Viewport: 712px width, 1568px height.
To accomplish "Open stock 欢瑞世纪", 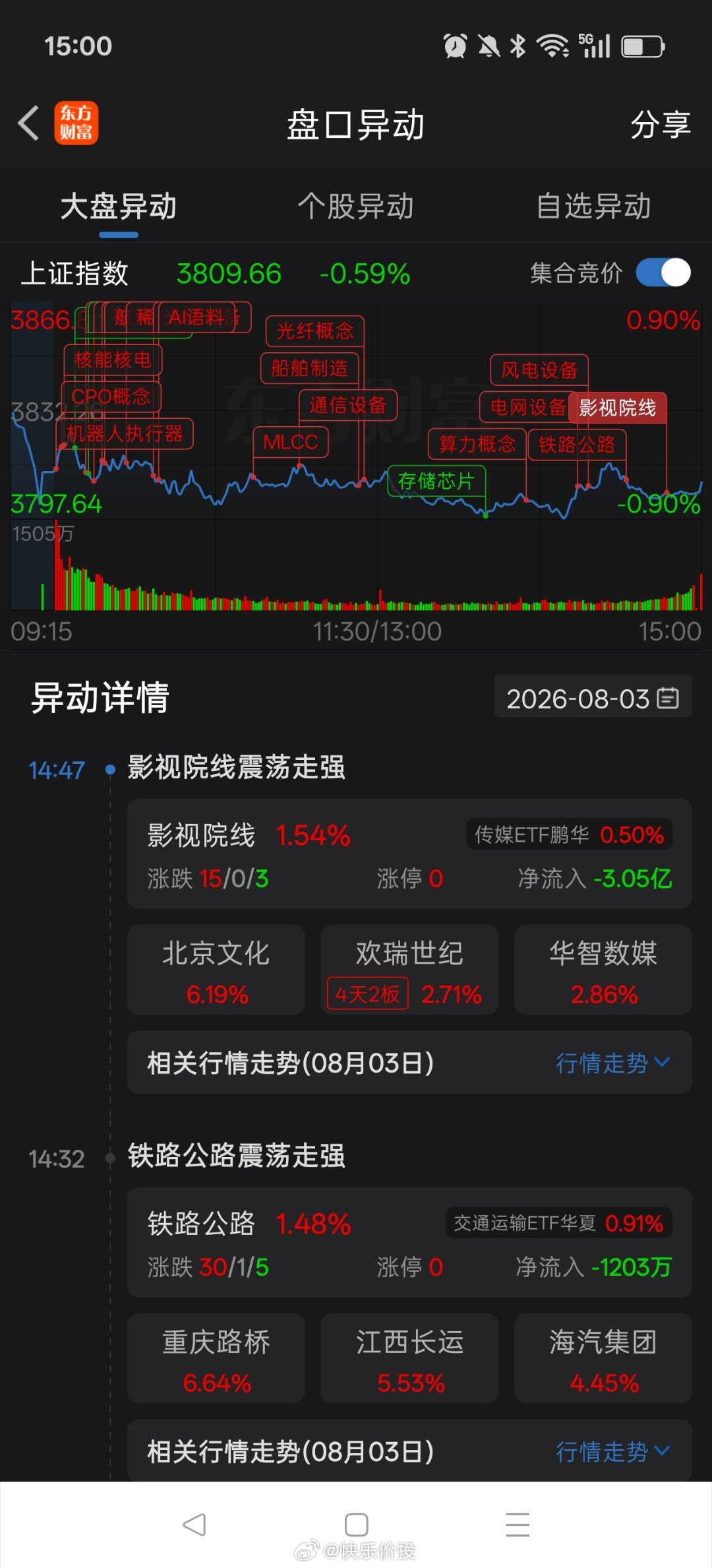I will coord(409,970).
